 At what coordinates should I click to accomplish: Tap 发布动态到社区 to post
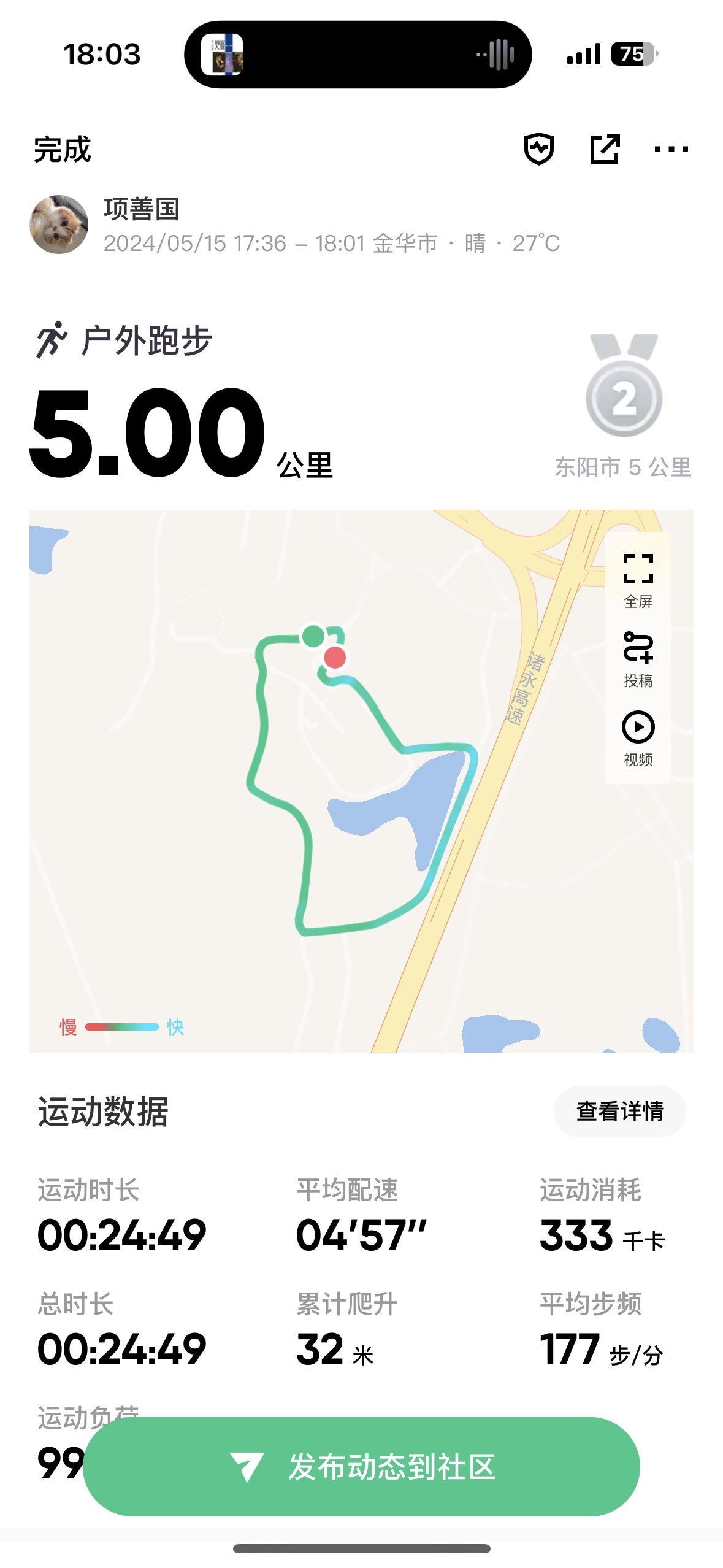361,1466
